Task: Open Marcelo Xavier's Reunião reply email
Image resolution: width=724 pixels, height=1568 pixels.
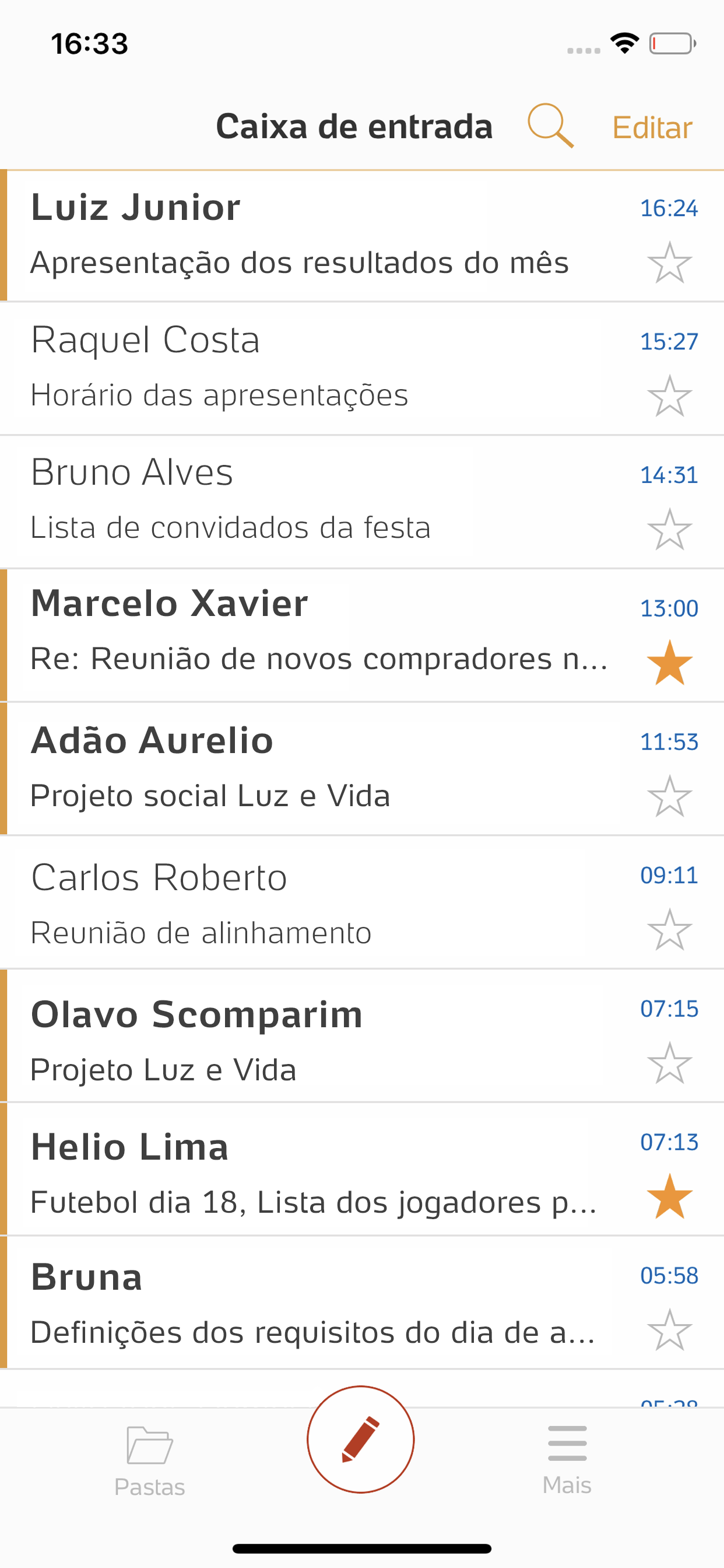Action: [304, 634]
